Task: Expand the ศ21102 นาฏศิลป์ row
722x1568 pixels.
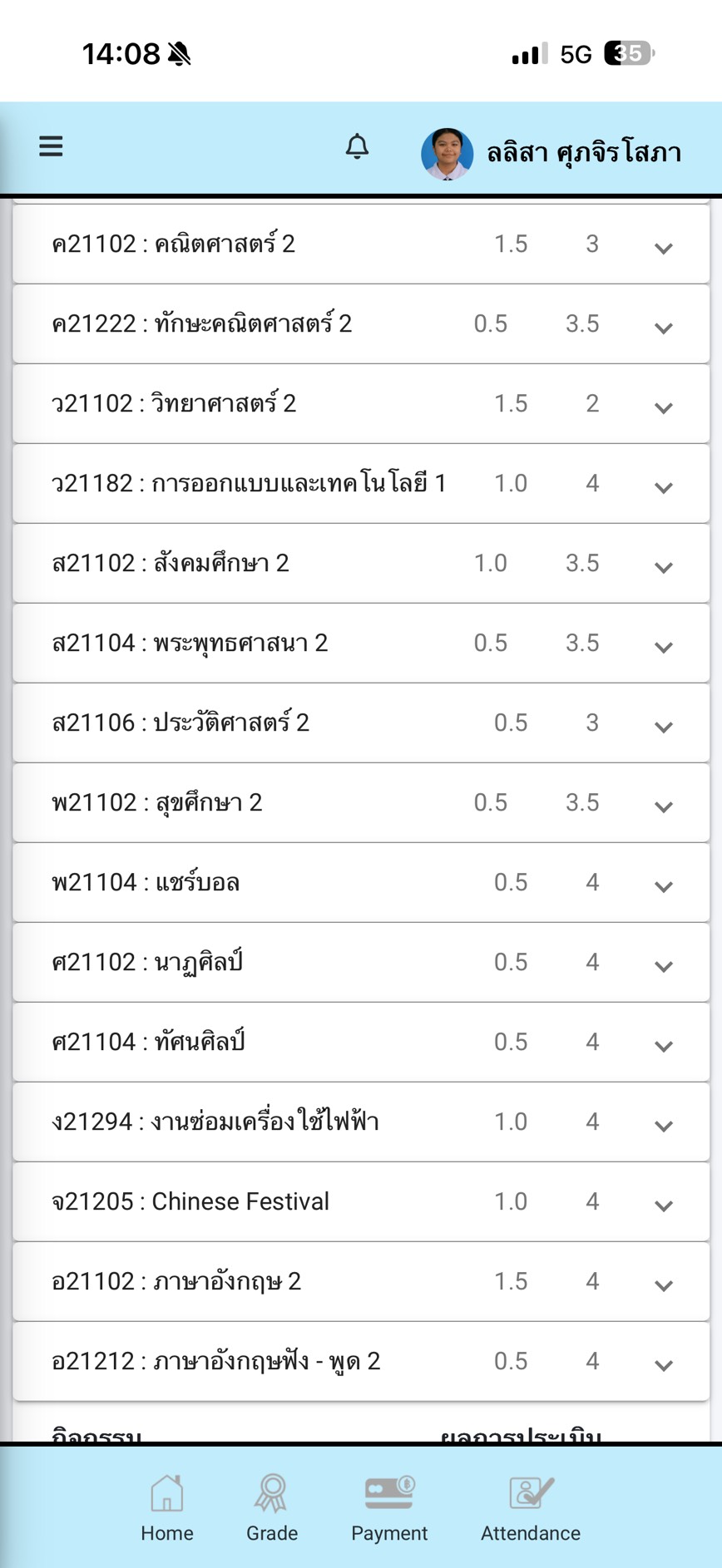Action: click(x=663, y=966)
